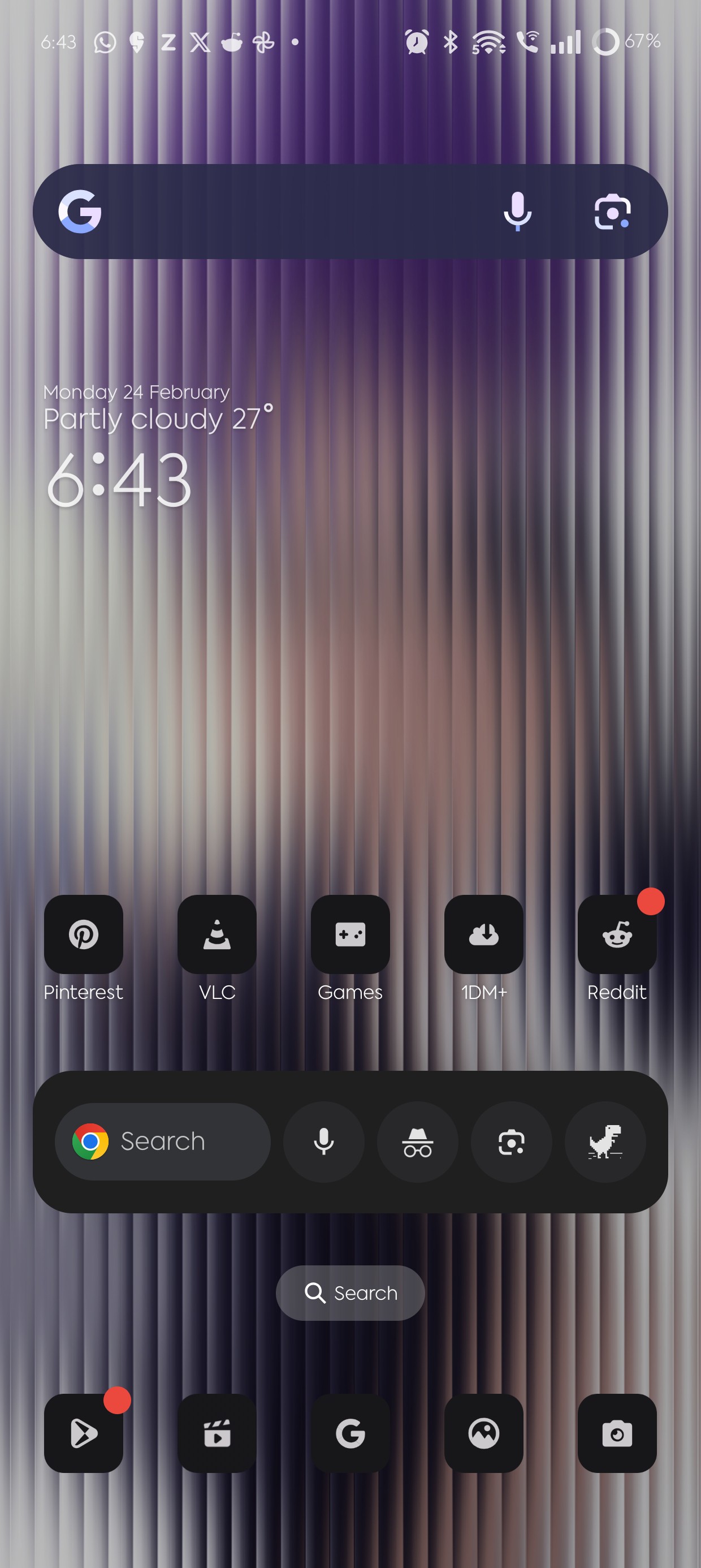
Task: Open the Google app in the dock
Action: click(x=350, y=1433)
